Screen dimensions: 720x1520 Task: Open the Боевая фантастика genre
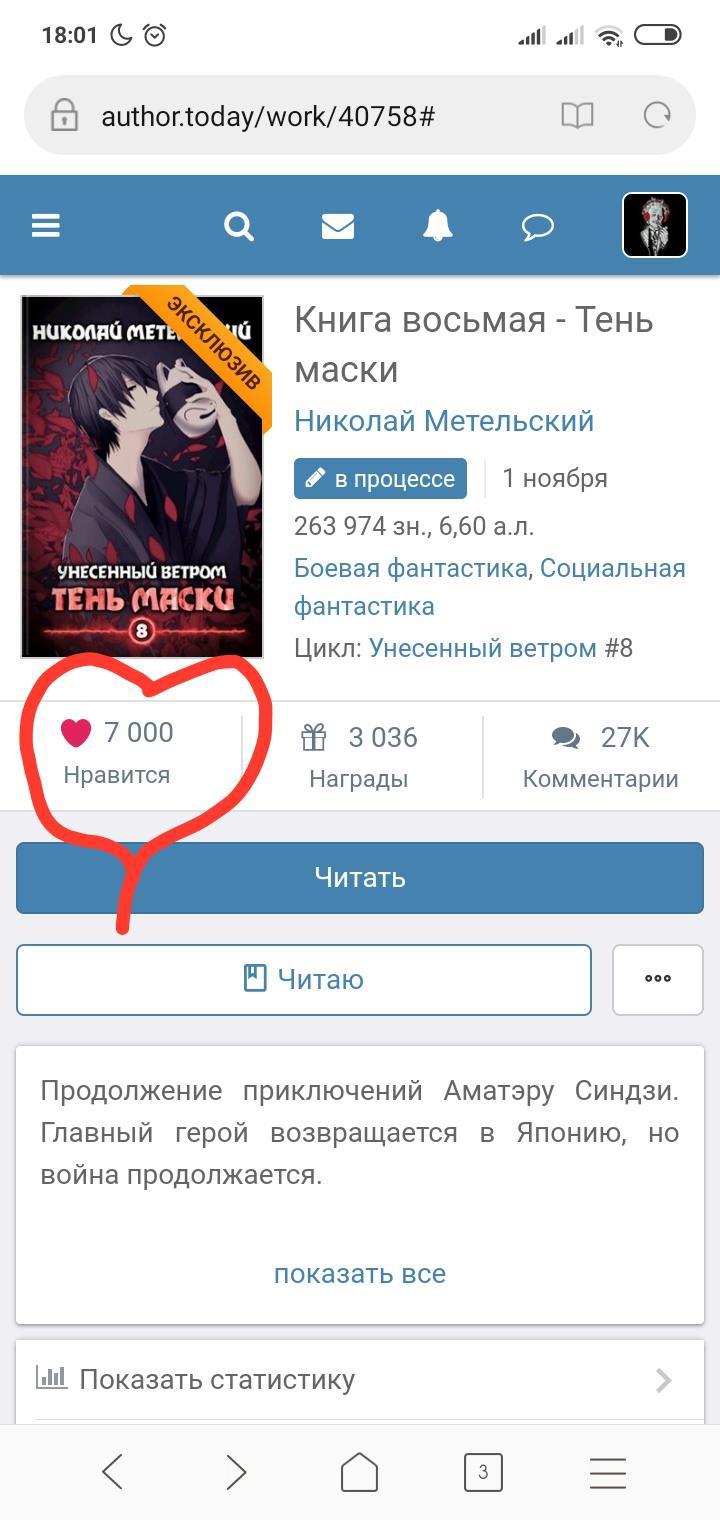click(410, 568)
